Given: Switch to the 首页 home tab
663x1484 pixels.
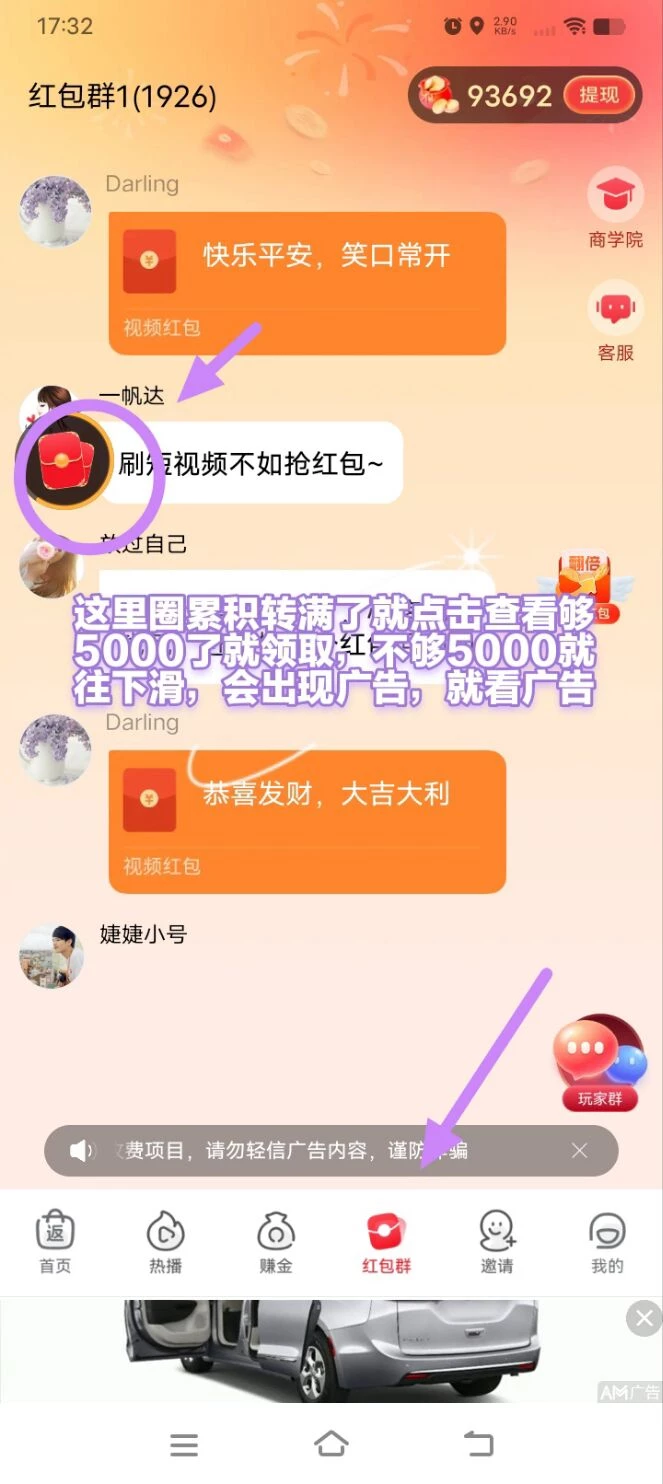Looking at the screenshot, I should [x=55, y=1241].
